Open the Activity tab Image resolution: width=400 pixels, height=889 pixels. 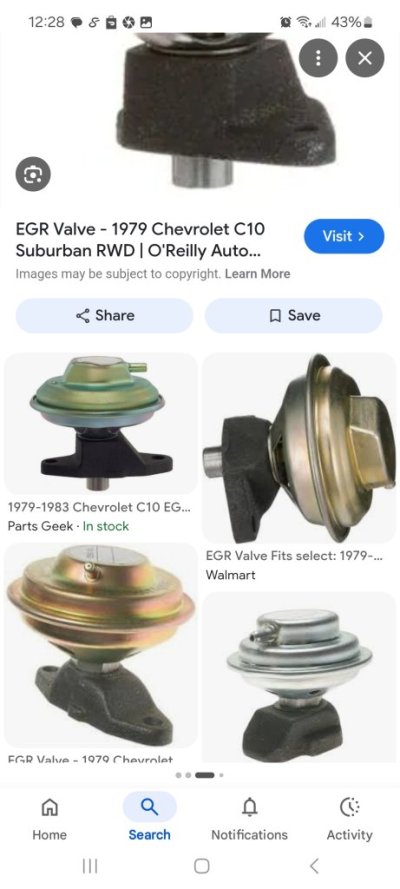click(x=350, y=818)
